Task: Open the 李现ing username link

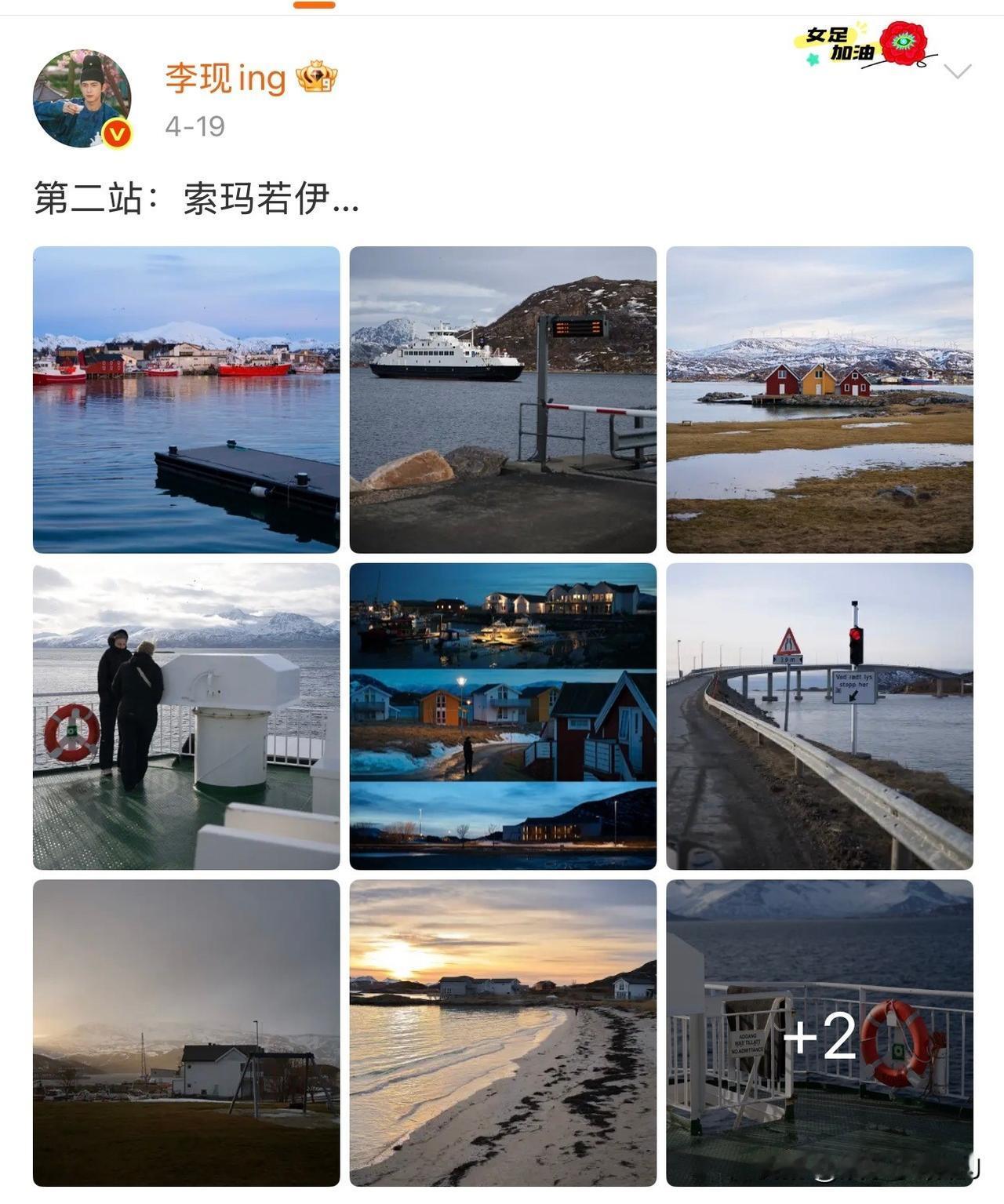Action: click(226, 78)
